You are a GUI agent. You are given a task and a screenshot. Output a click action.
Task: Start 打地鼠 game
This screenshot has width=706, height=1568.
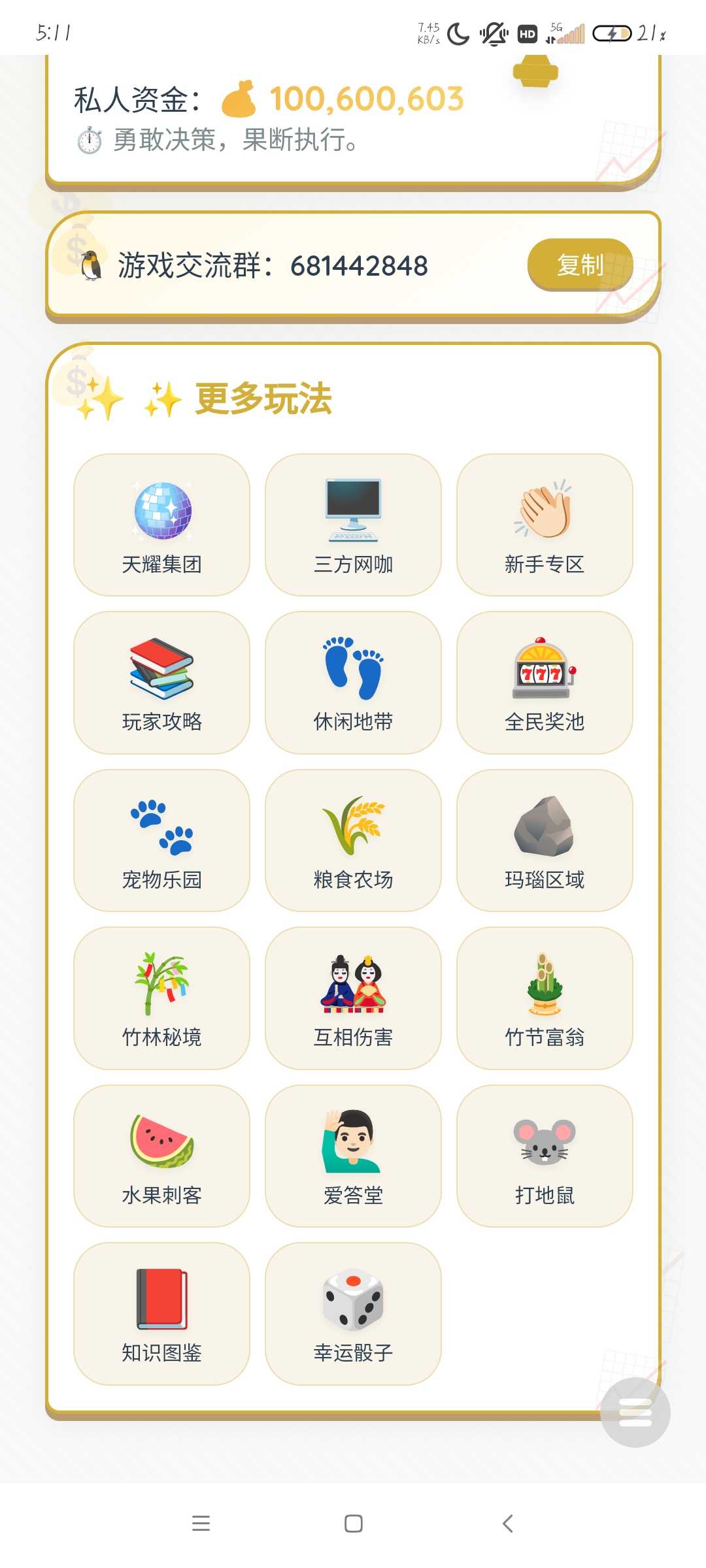coord(545,1156)
